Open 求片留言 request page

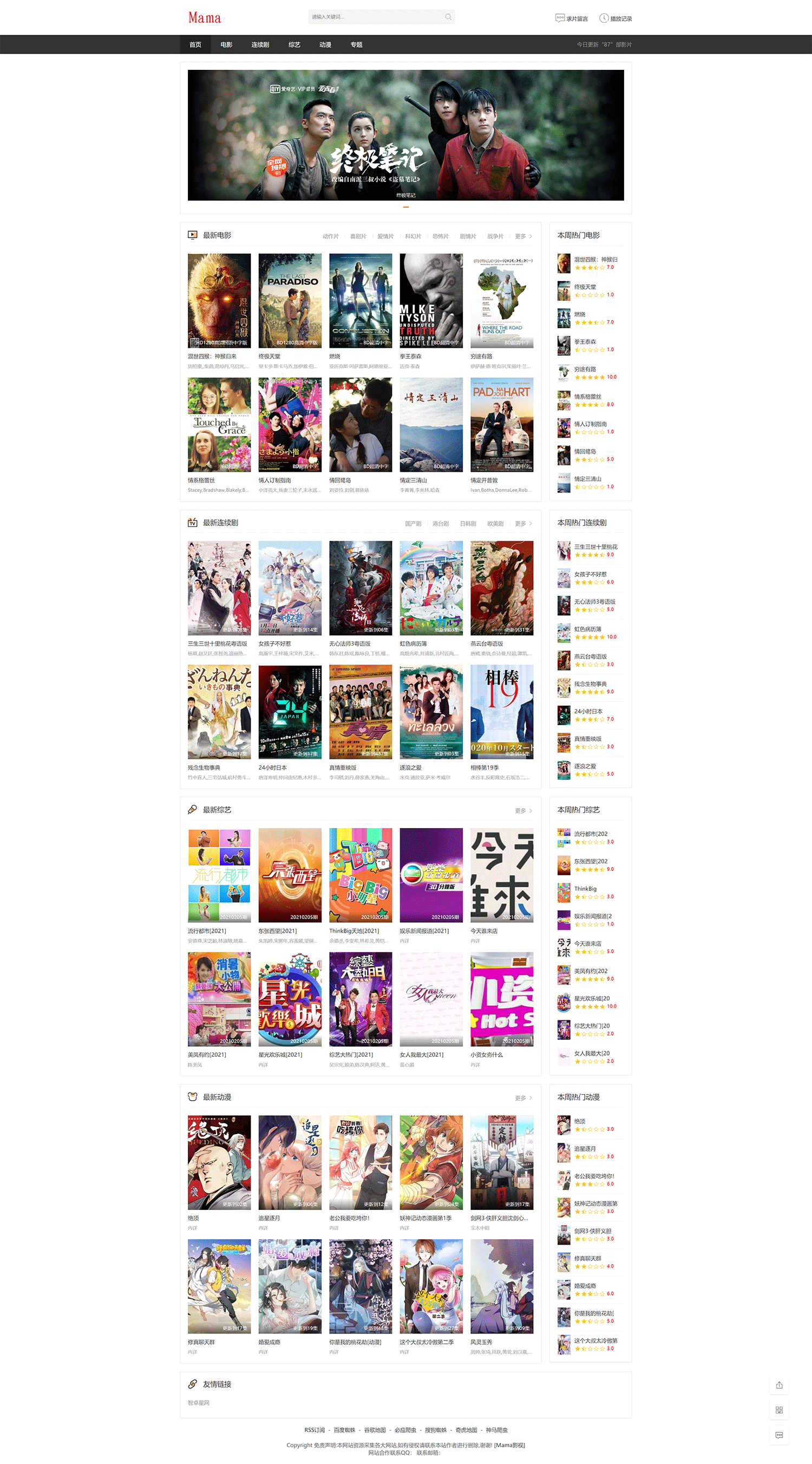(x=572, y=19)
